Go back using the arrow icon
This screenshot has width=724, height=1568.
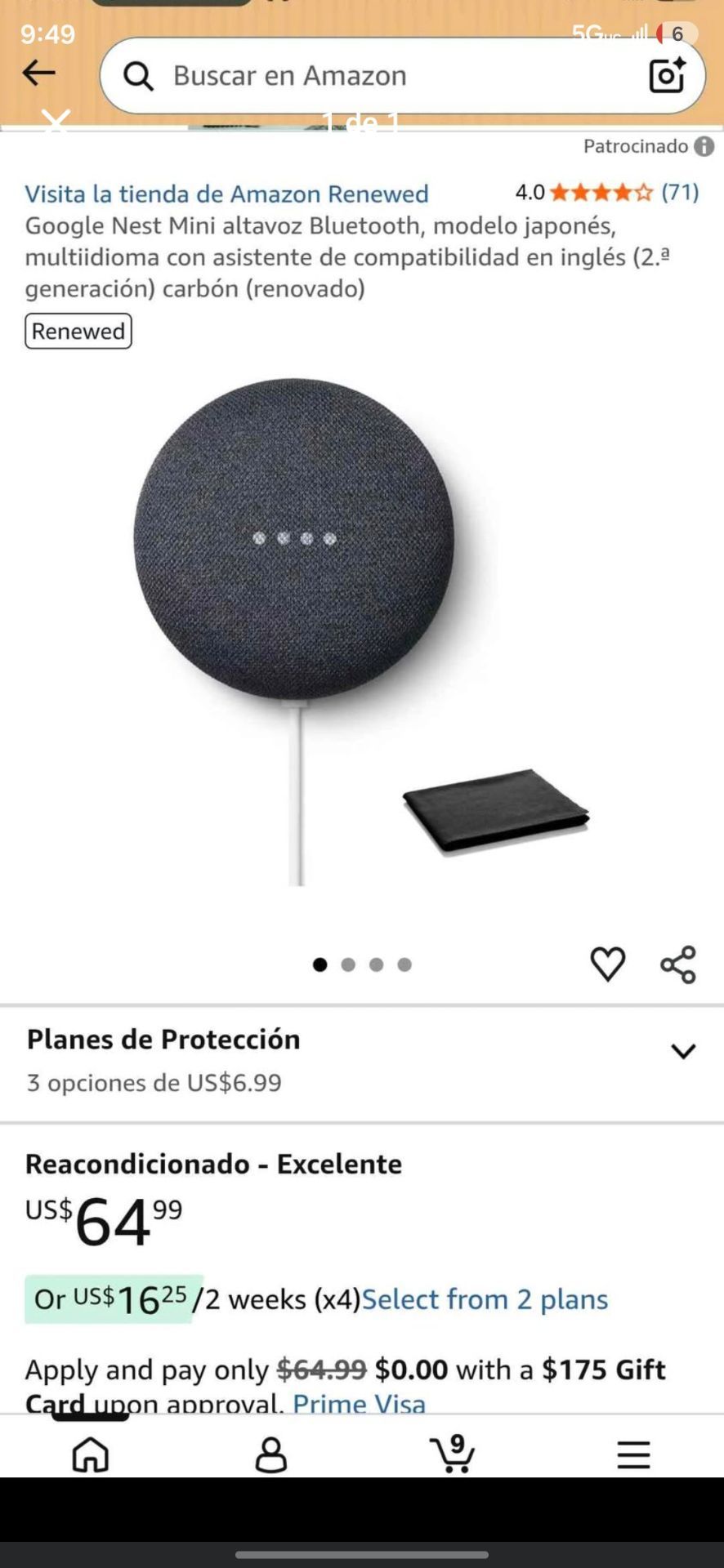(x=38, y=73)
